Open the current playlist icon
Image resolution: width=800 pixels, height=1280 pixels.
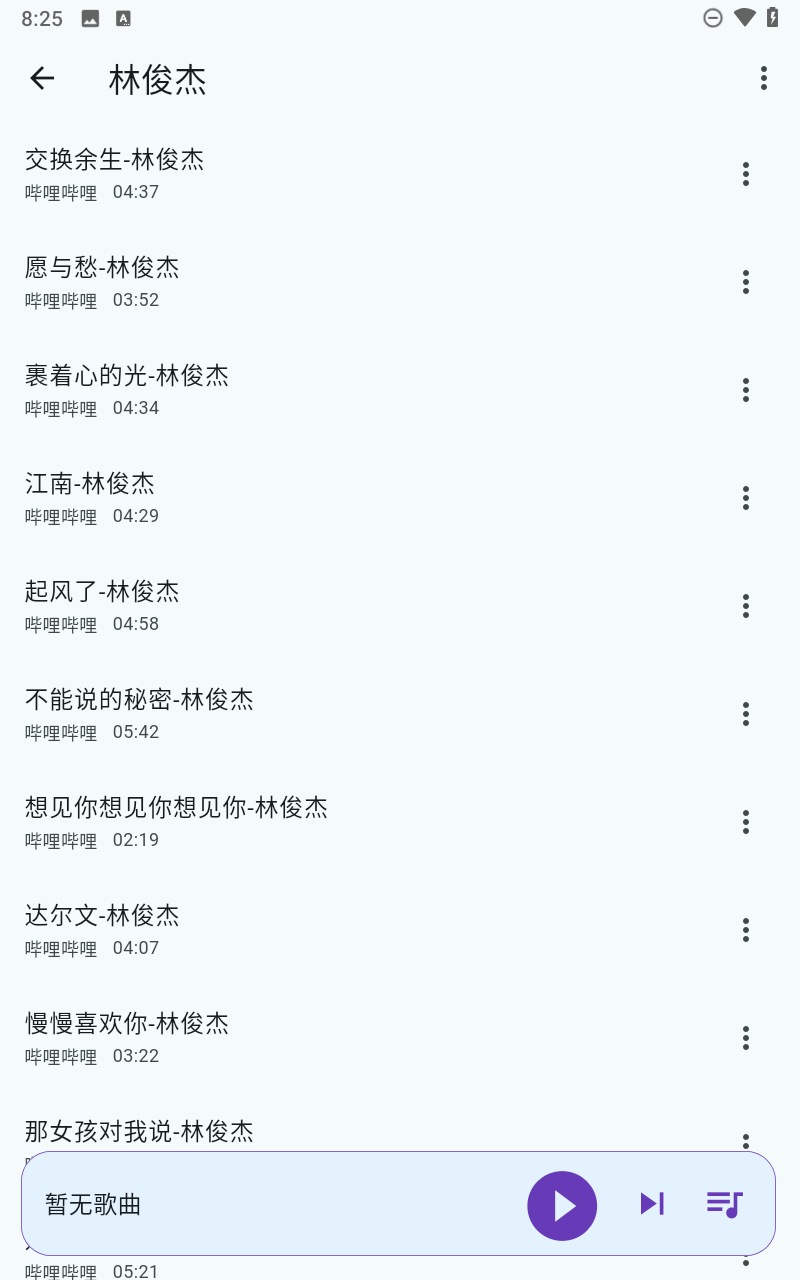tap(723, 1205)
